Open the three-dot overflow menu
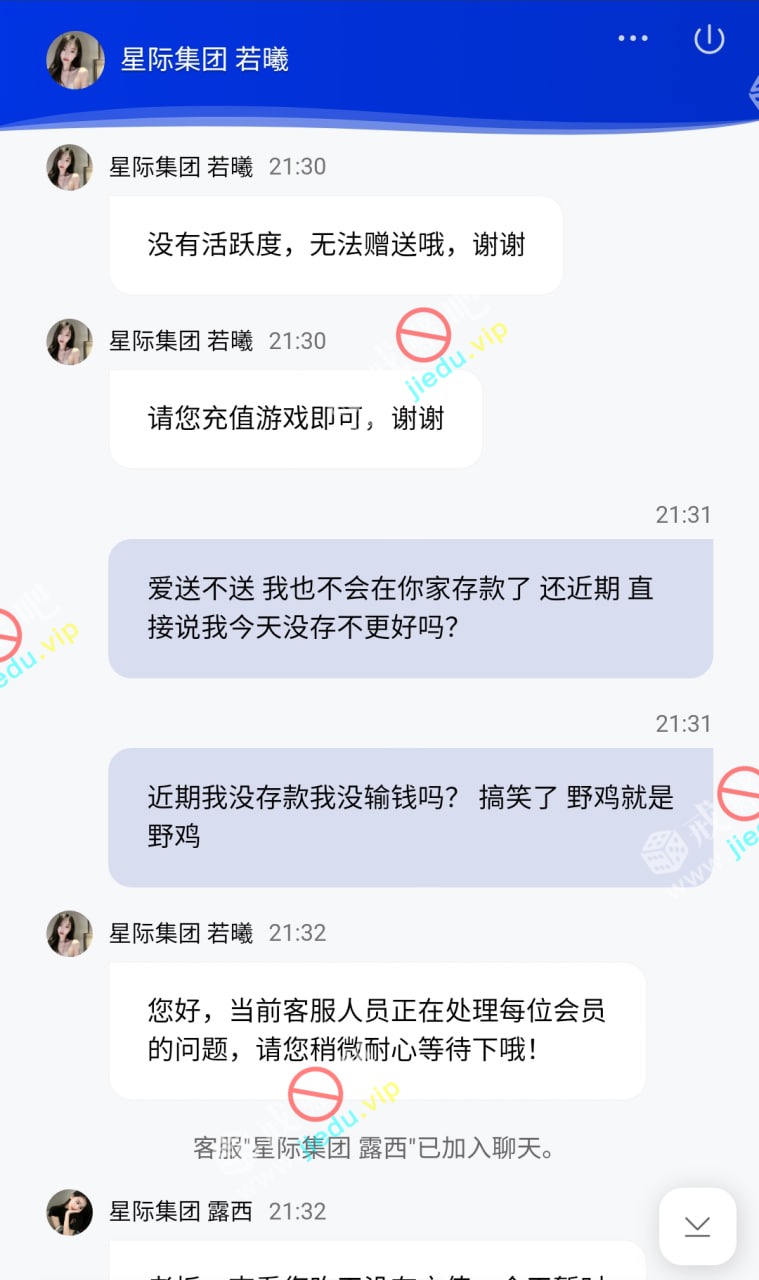Image resolution: width=759 pixels, height=1280 pixels. point(633,39)
